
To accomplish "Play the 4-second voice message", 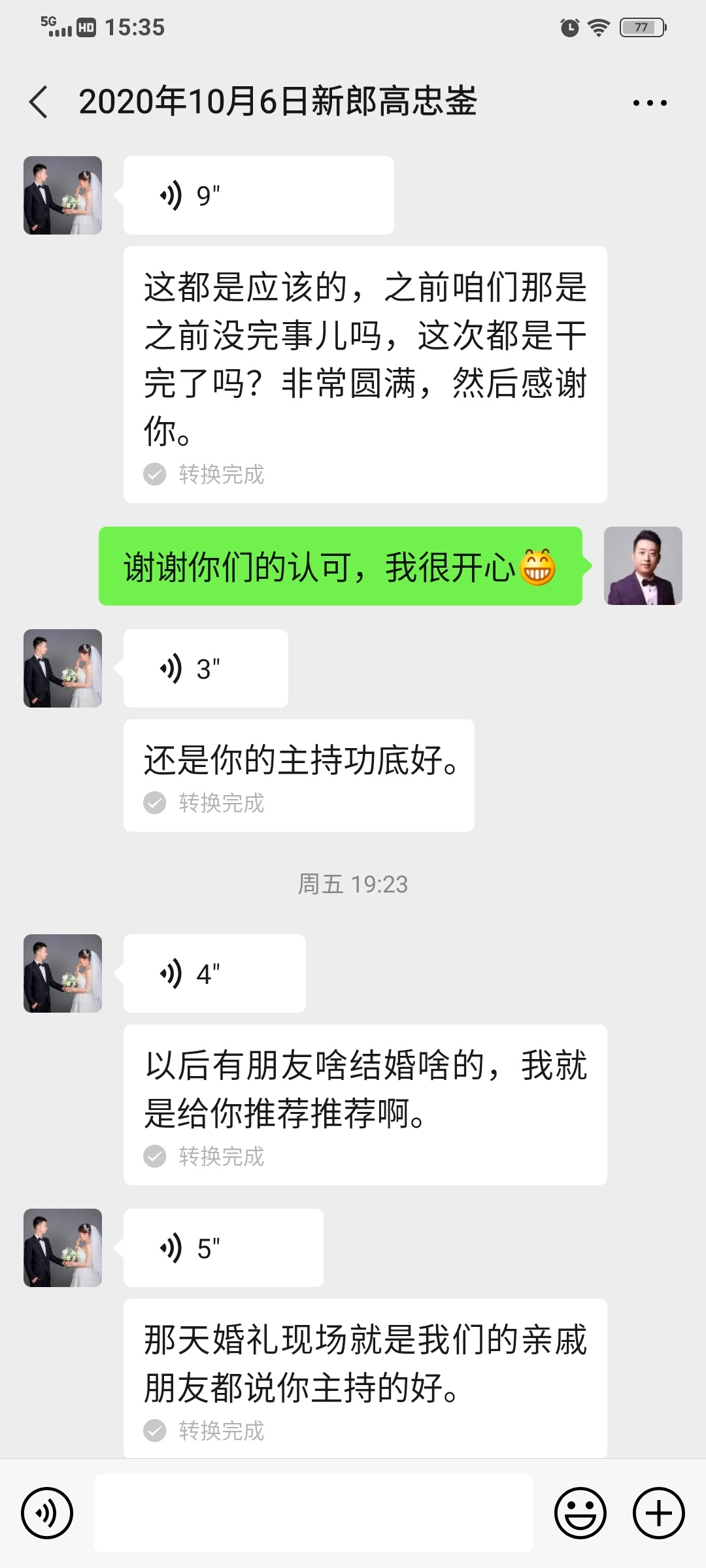I will tap(214, 973).
